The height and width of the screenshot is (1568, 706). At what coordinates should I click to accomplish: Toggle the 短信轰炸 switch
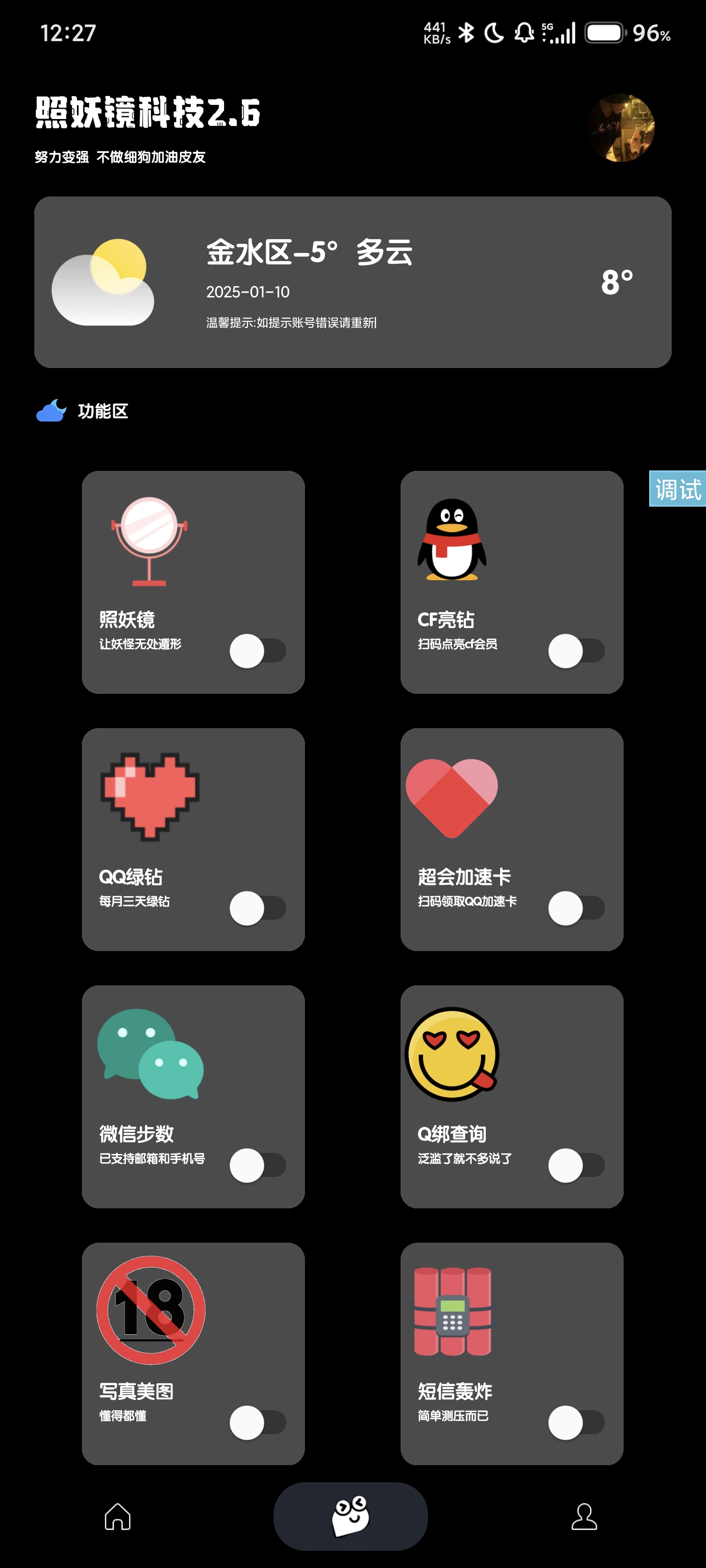[x=576, y=1422]
